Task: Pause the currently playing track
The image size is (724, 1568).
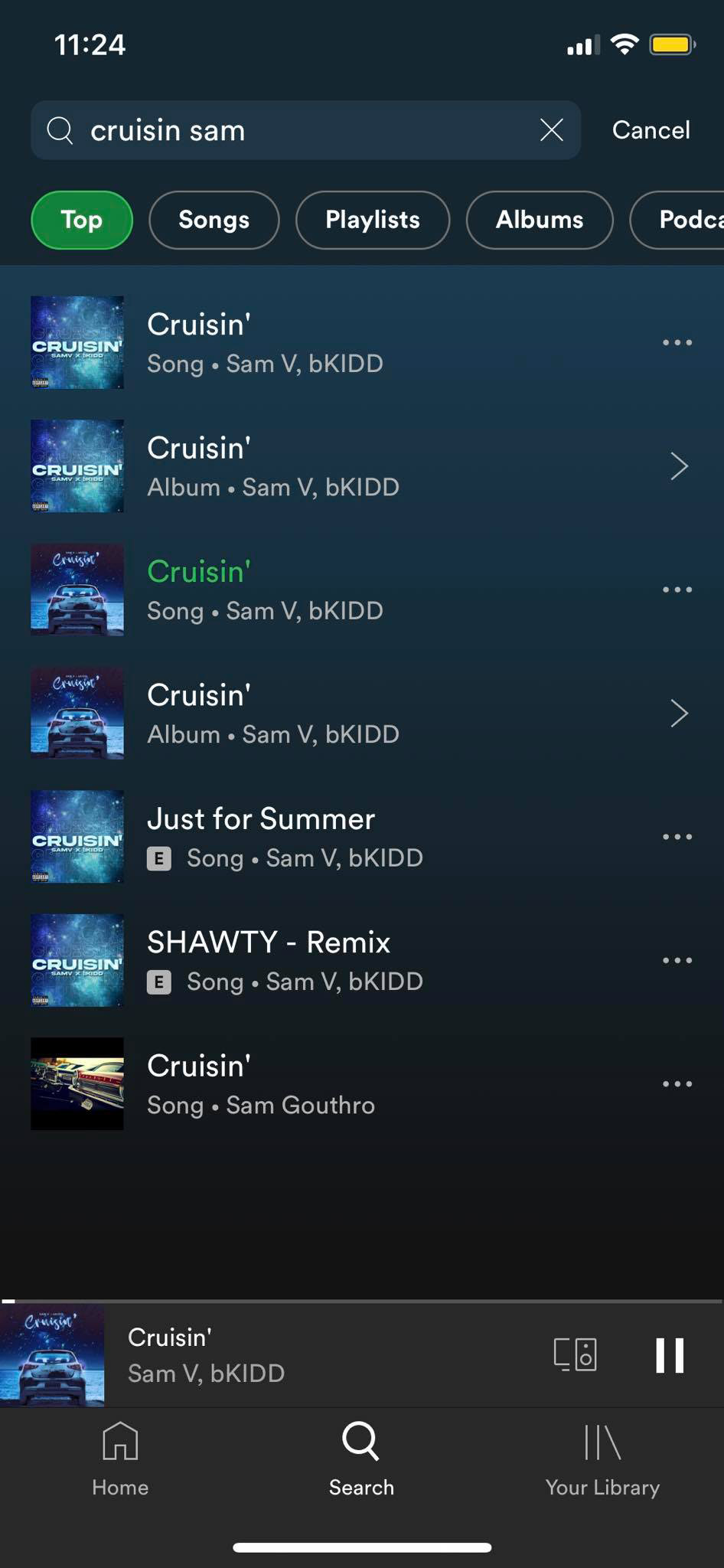Action: tap(669, 1355)
